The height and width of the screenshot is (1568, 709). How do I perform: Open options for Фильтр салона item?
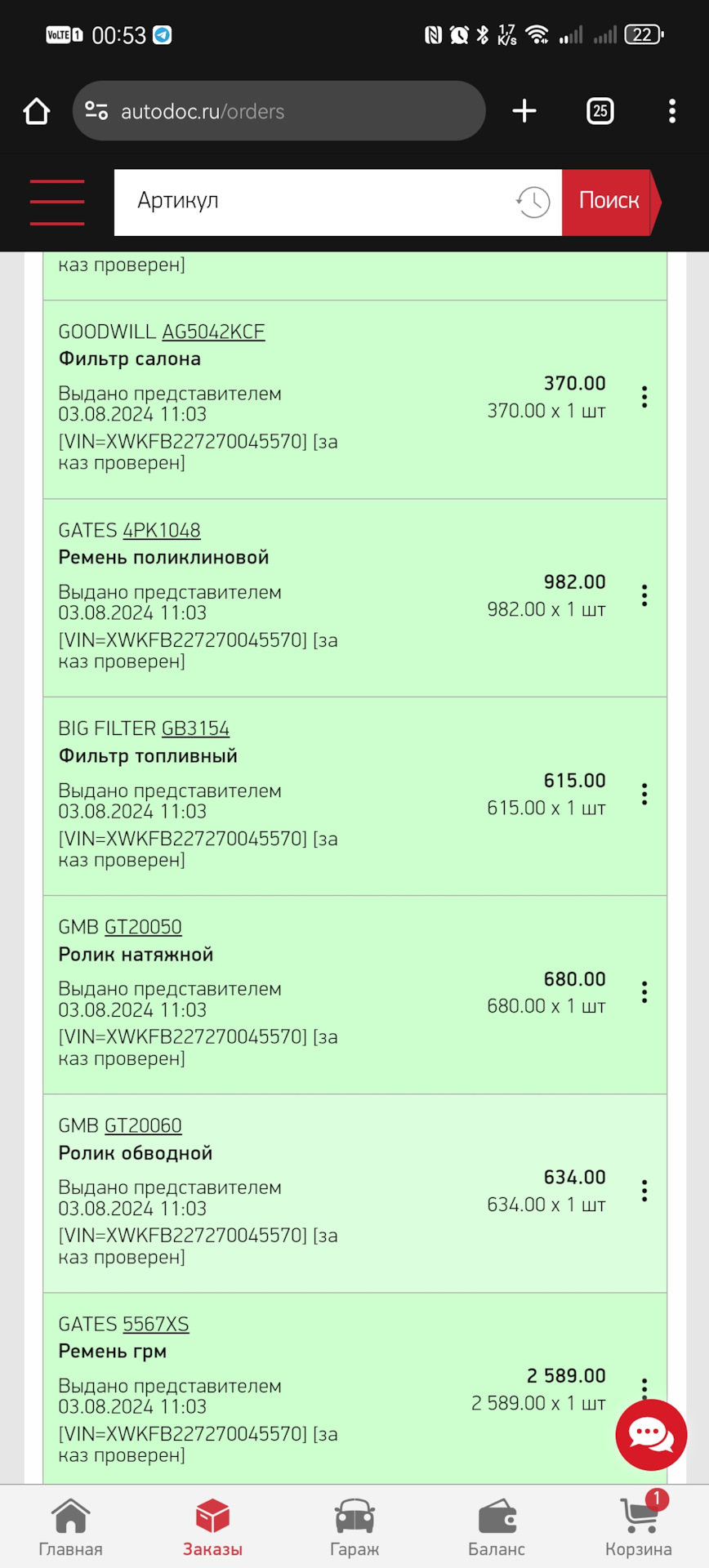644,397
